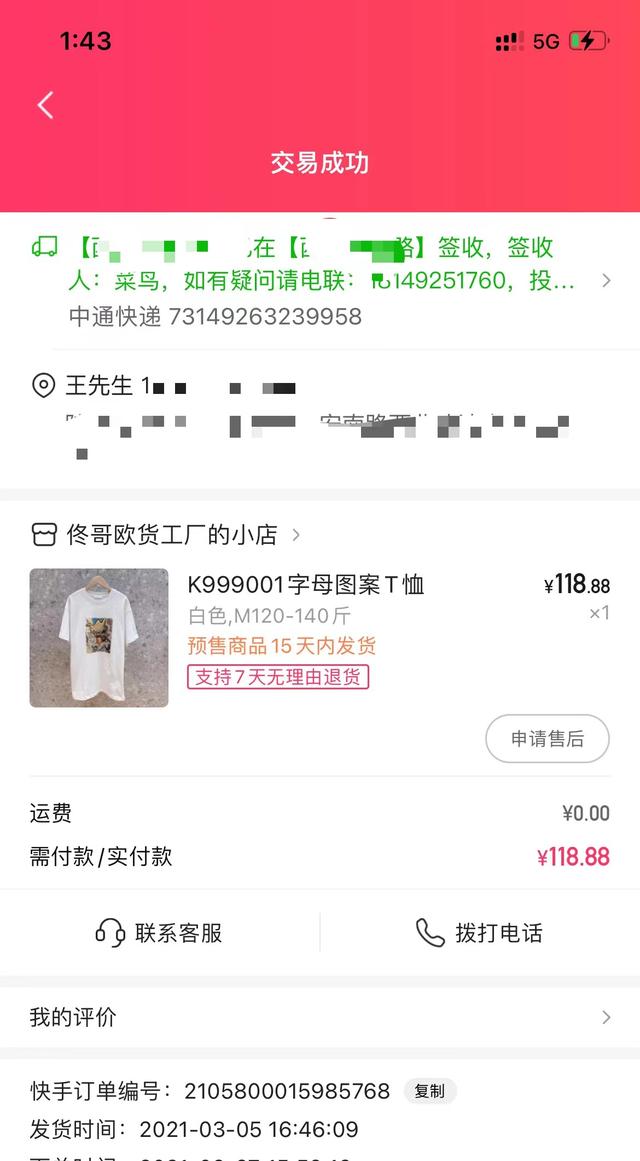Tap the 申请售后 button

547,739
